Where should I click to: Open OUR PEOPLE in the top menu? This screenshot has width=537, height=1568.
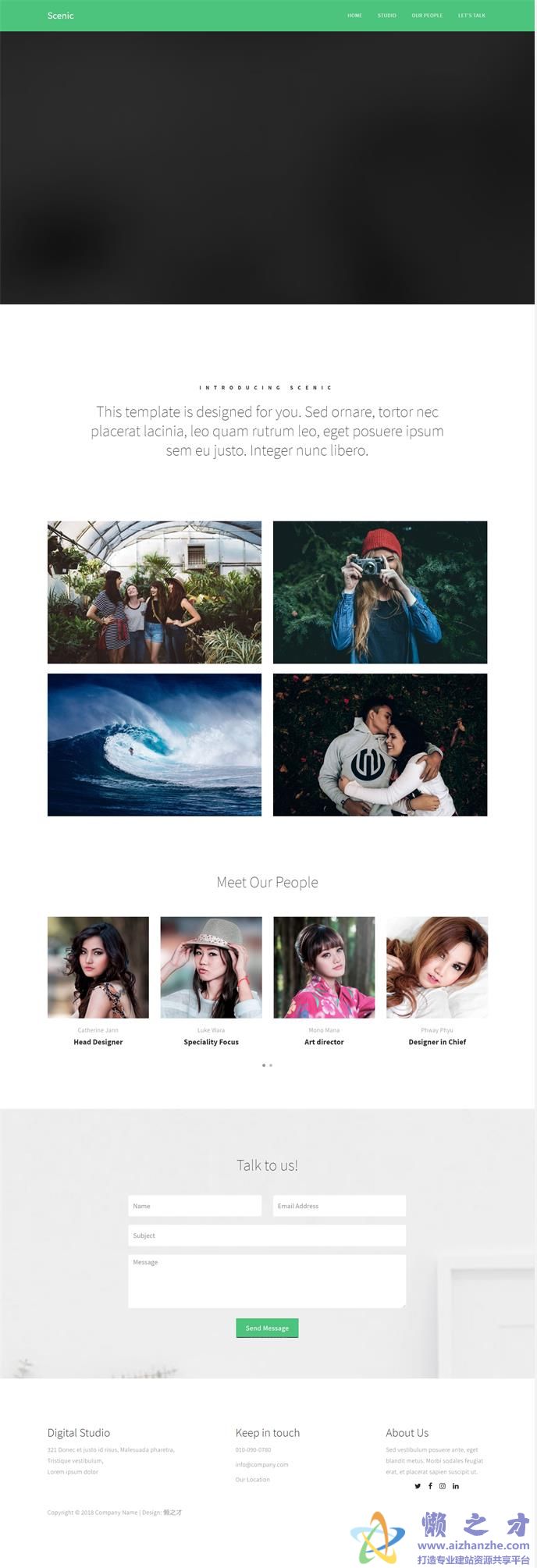pos(427,16)
